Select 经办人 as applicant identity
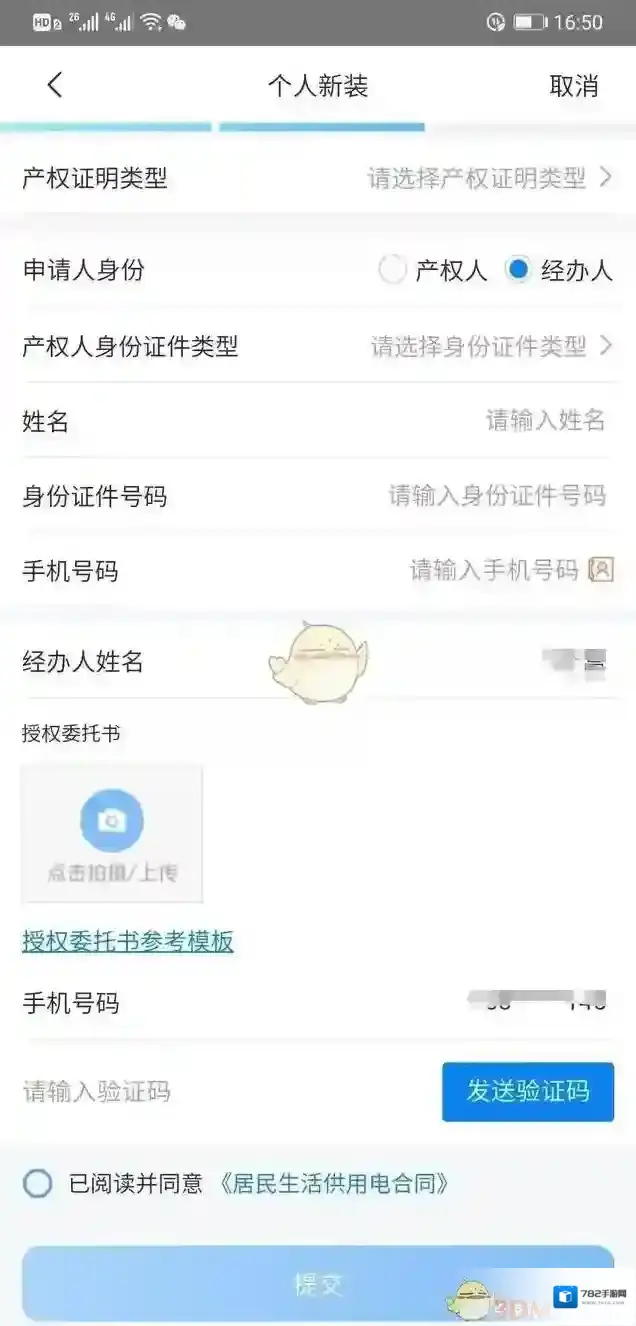This screenshot has width=636, height=1326. click(x=518, y=270)
